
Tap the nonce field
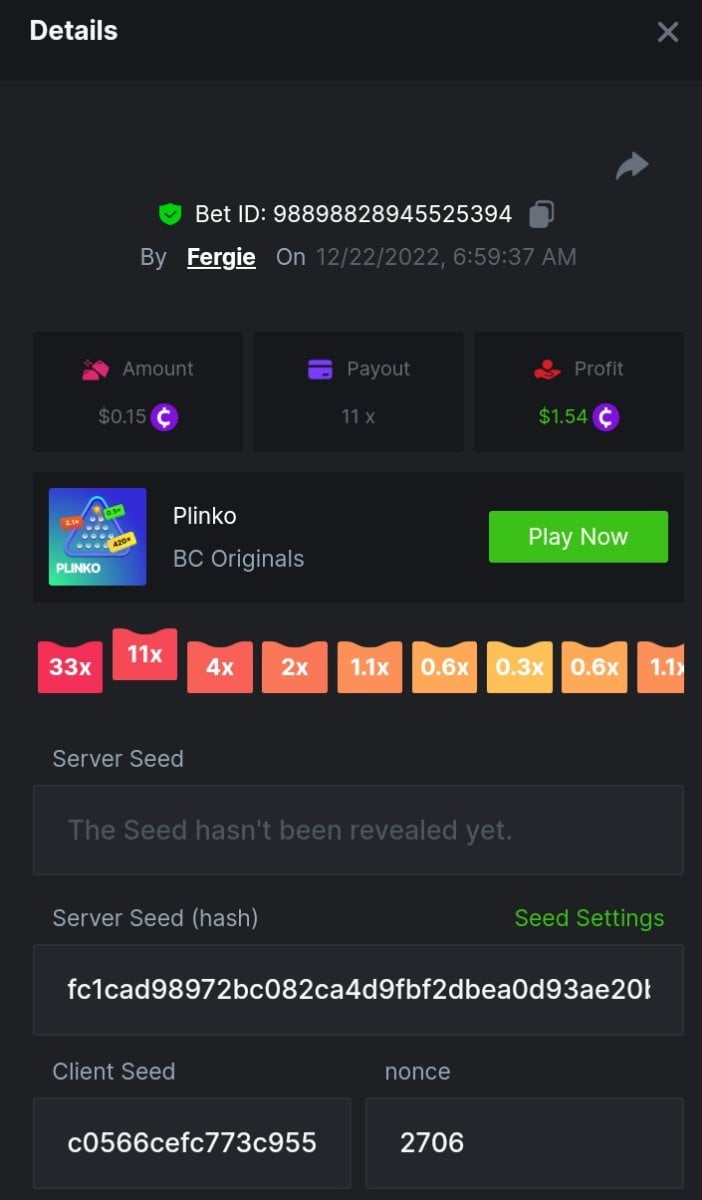pyautogui.click(x=524, y=1142)
